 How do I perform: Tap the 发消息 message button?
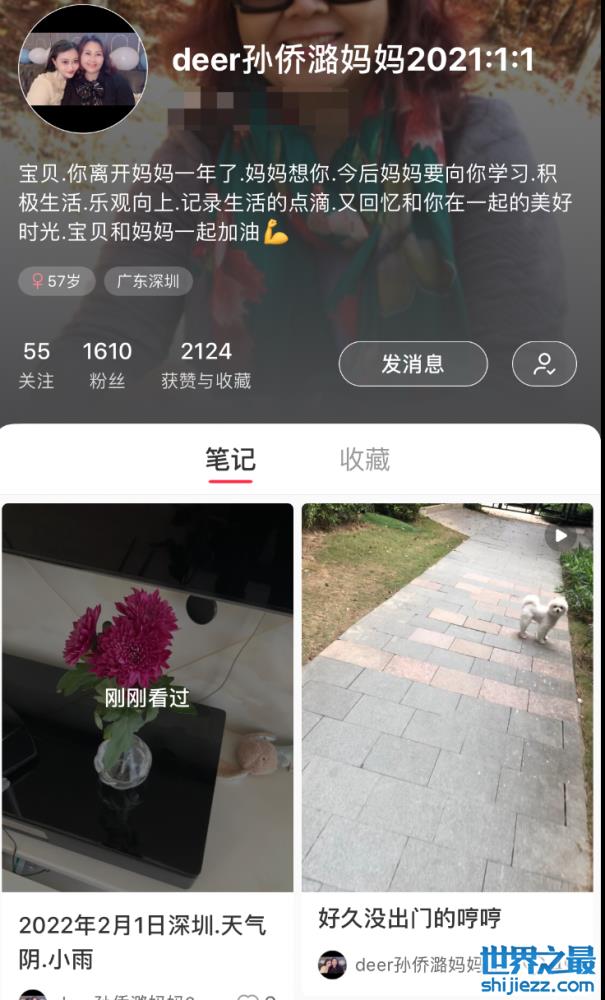coord(413,364)
